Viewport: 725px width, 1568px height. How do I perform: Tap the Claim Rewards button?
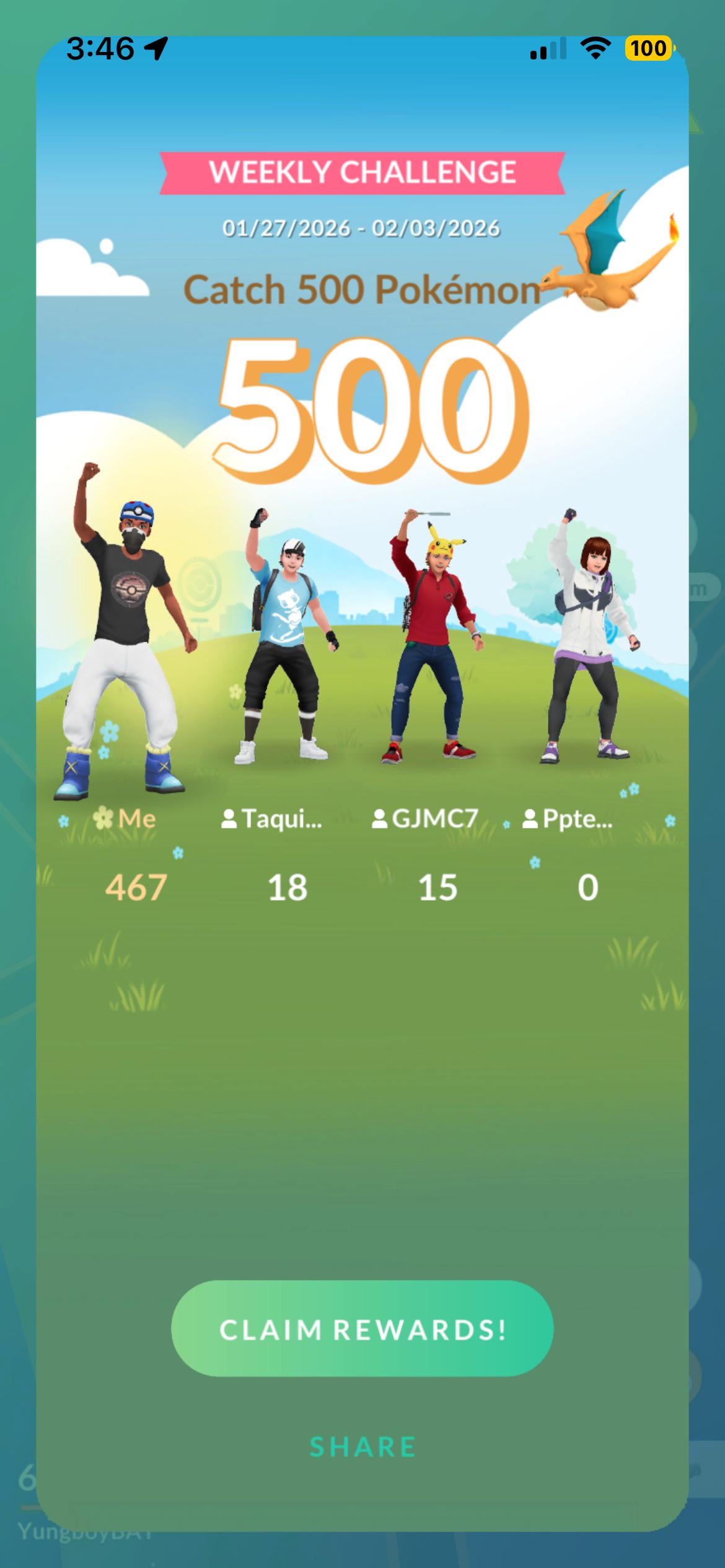(362, 1330)
